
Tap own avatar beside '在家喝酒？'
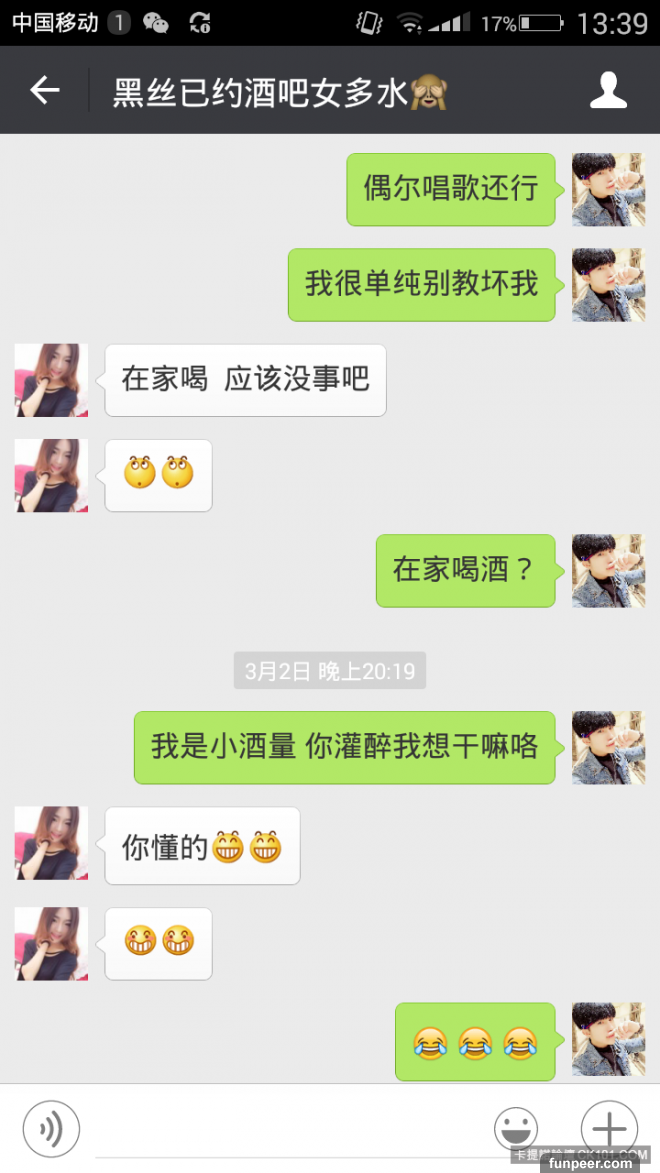608,571
